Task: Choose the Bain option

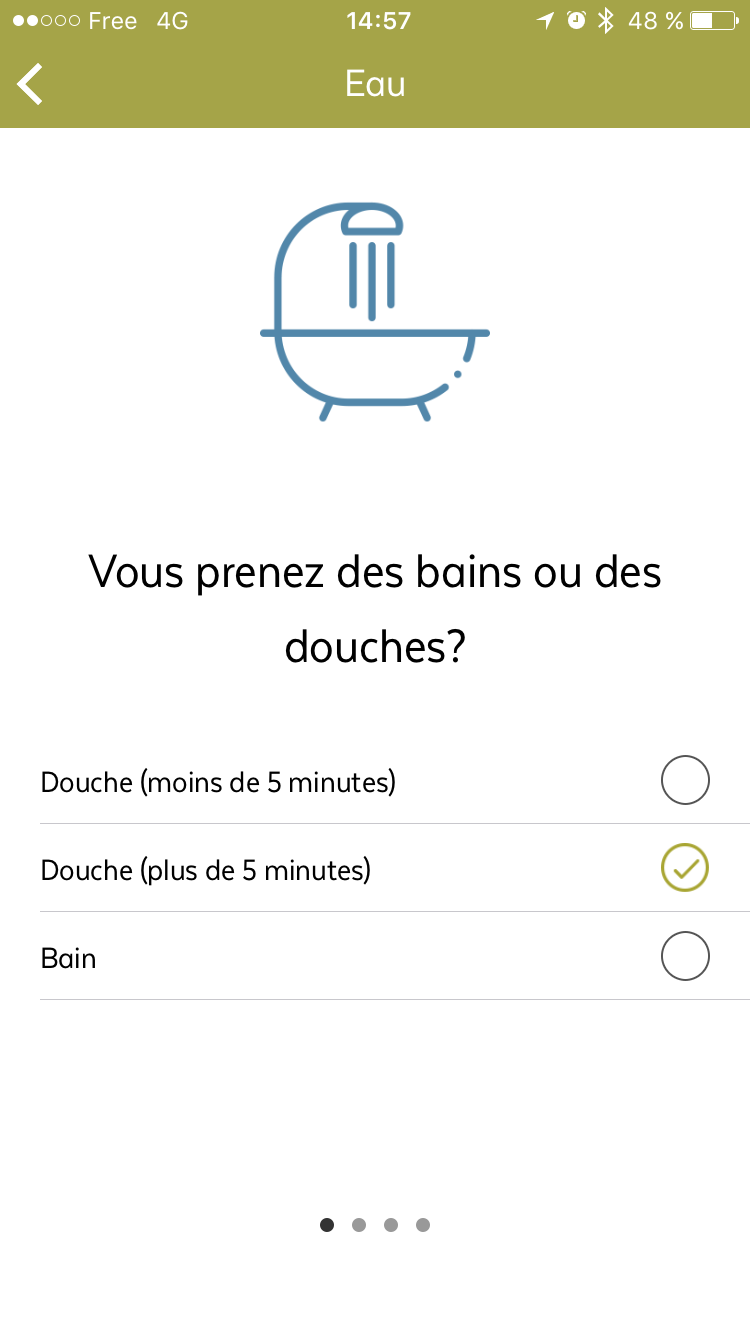Action: click(395, 957)
